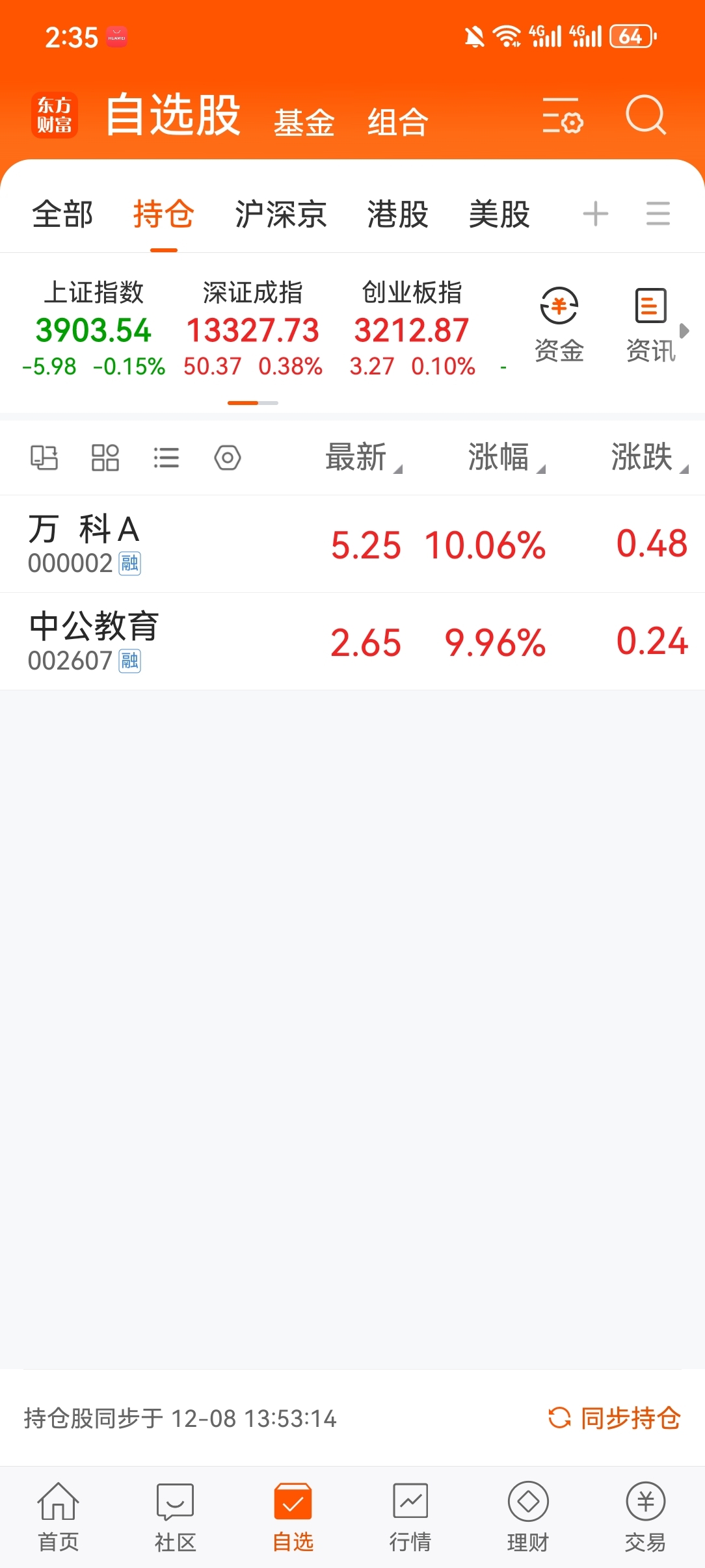Switch to the 基金 tab
The width and height of the screenshot is (705, 1568).
pyautogui.click(x=304, y=122)
